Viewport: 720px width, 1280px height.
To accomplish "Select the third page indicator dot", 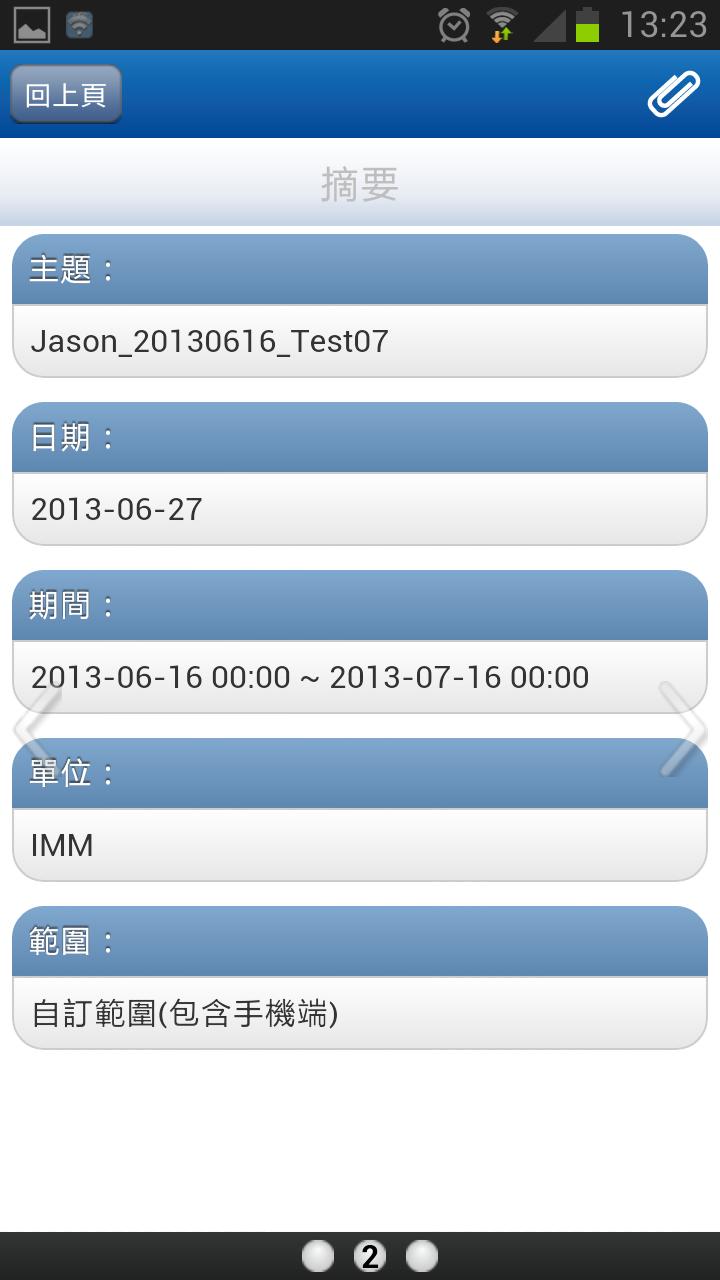I will coord(422,1256).
